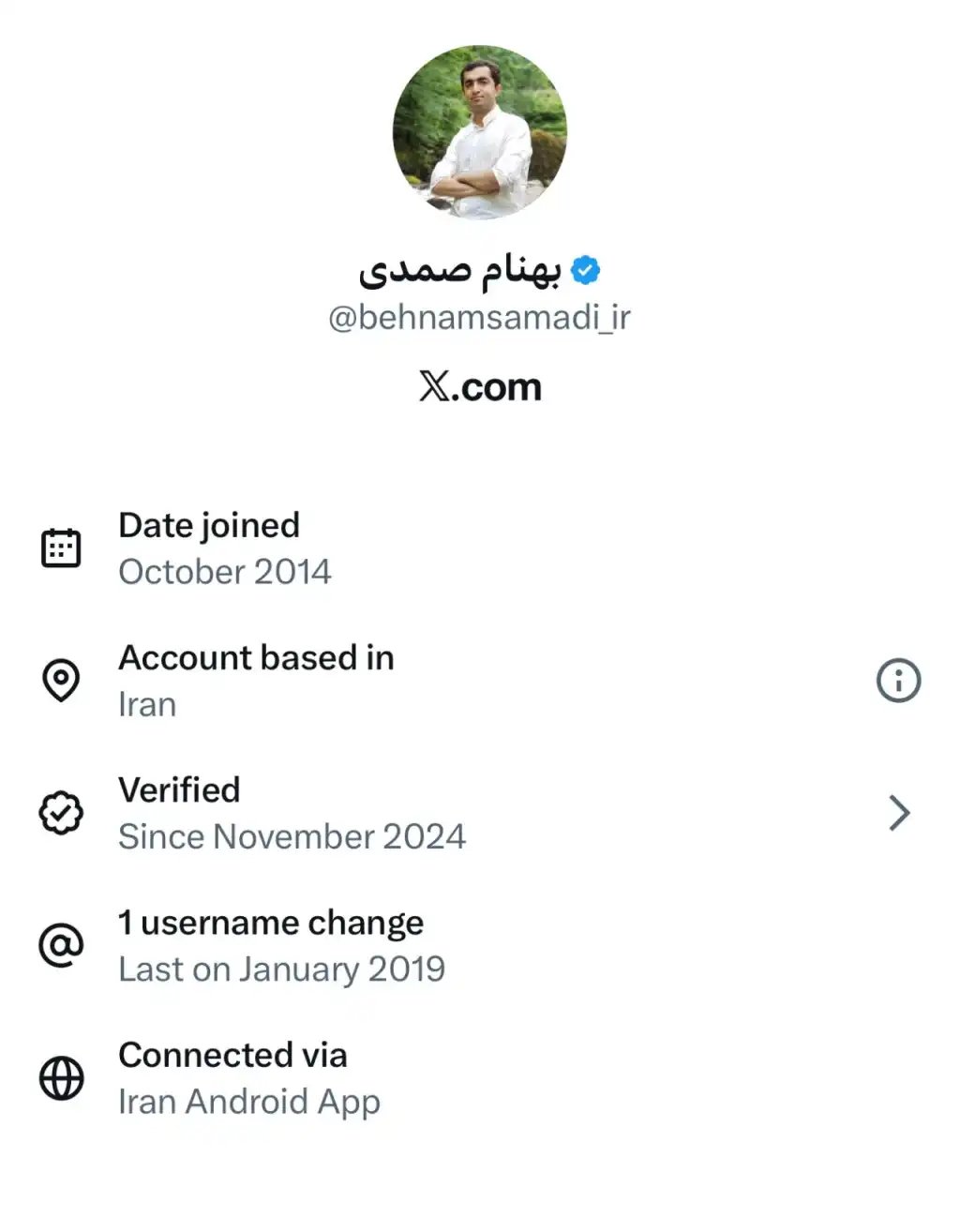Click the Iran location text
This screenshot has height=1232, width=960.
coord(146,704)
